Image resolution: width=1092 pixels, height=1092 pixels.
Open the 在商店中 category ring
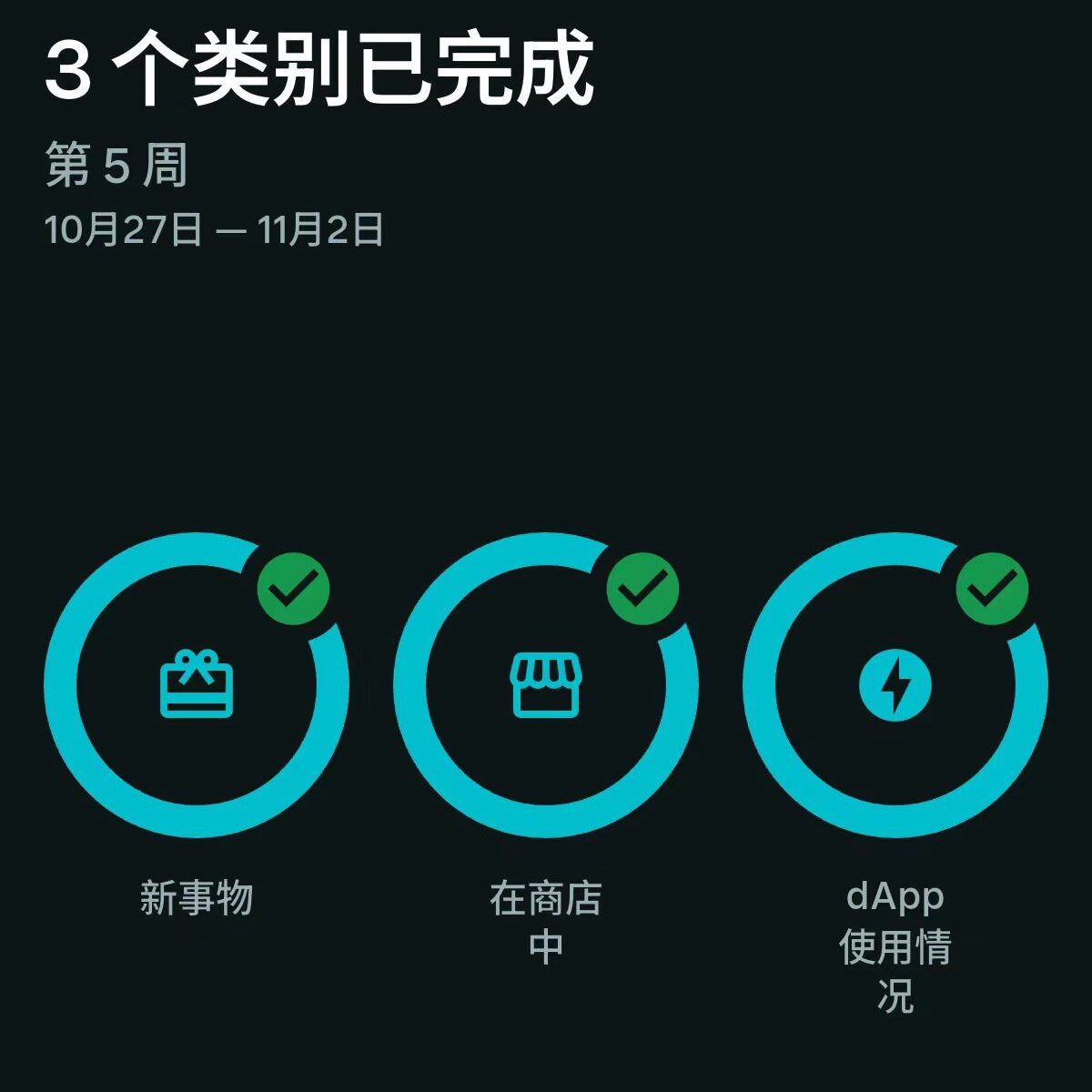(x=545, y=685)
